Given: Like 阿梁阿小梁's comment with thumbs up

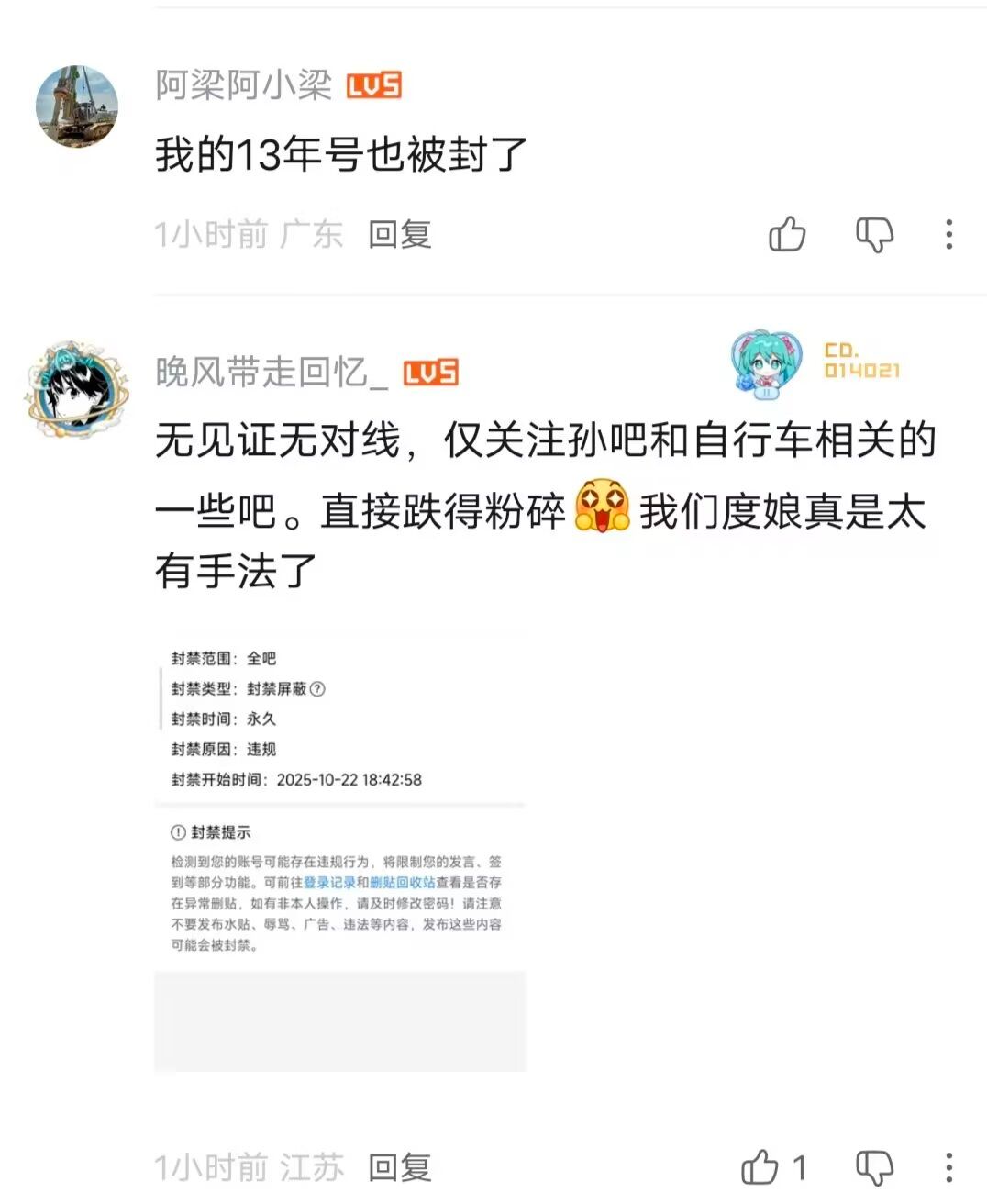Looking at the screenshot, I should click(787, 236).
